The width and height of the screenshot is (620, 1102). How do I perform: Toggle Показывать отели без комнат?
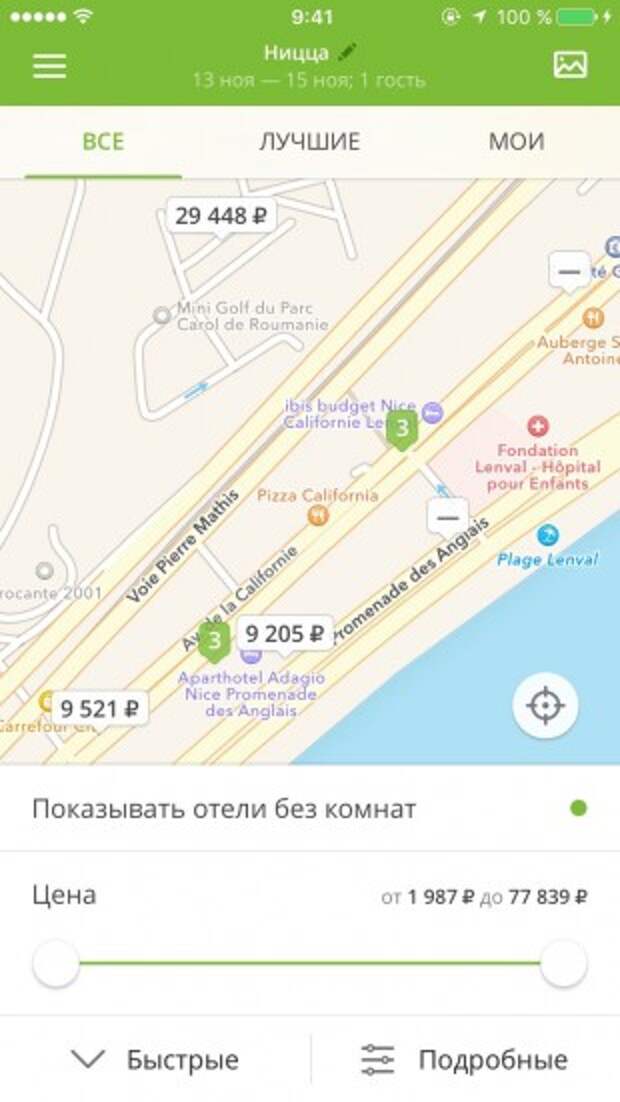click(578, 808)
